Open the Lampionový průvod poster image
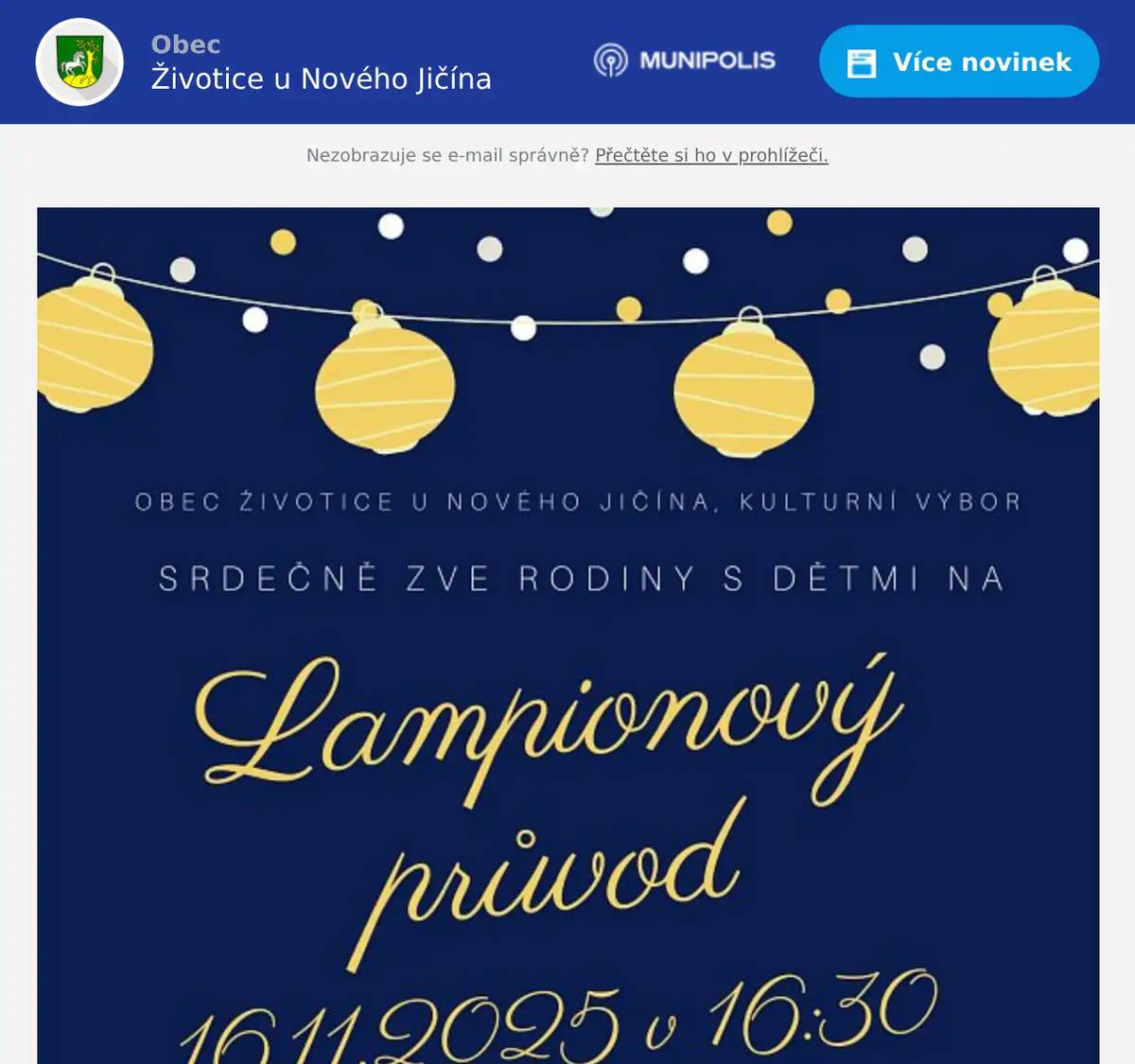The image size is (1135, 1064). (567, 634)
